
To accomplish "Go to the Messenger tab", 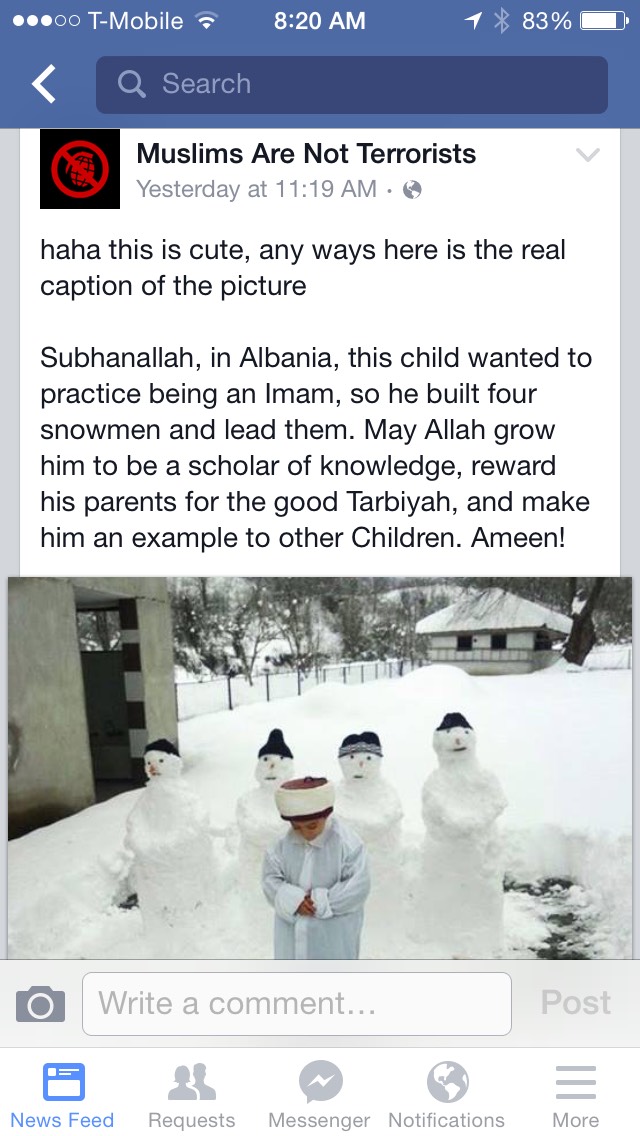I will [319, 1096].
